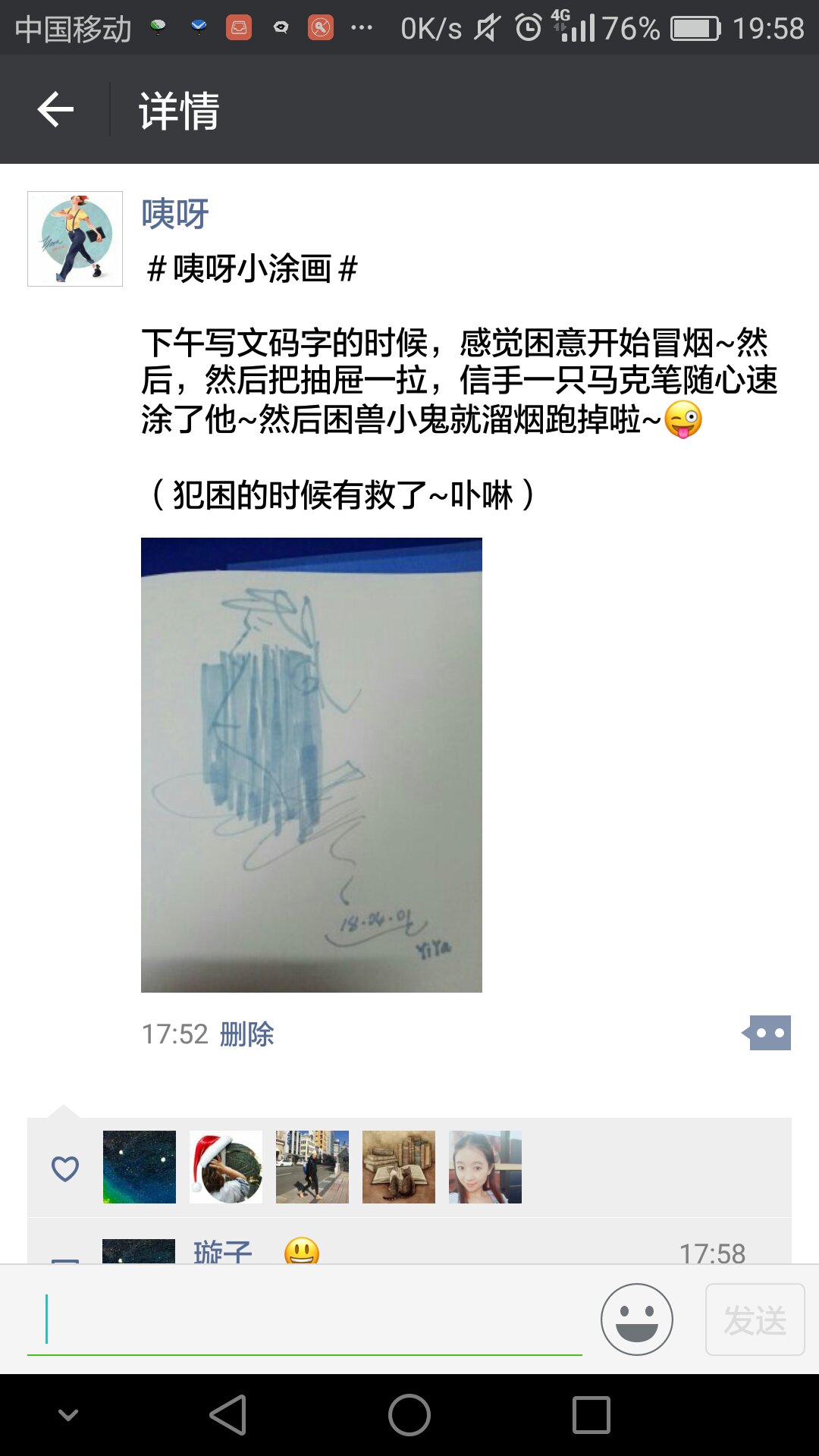Tap the 发送 send button
Image resolution: width=819 pixels, height=1456 pixels.
755,1319
